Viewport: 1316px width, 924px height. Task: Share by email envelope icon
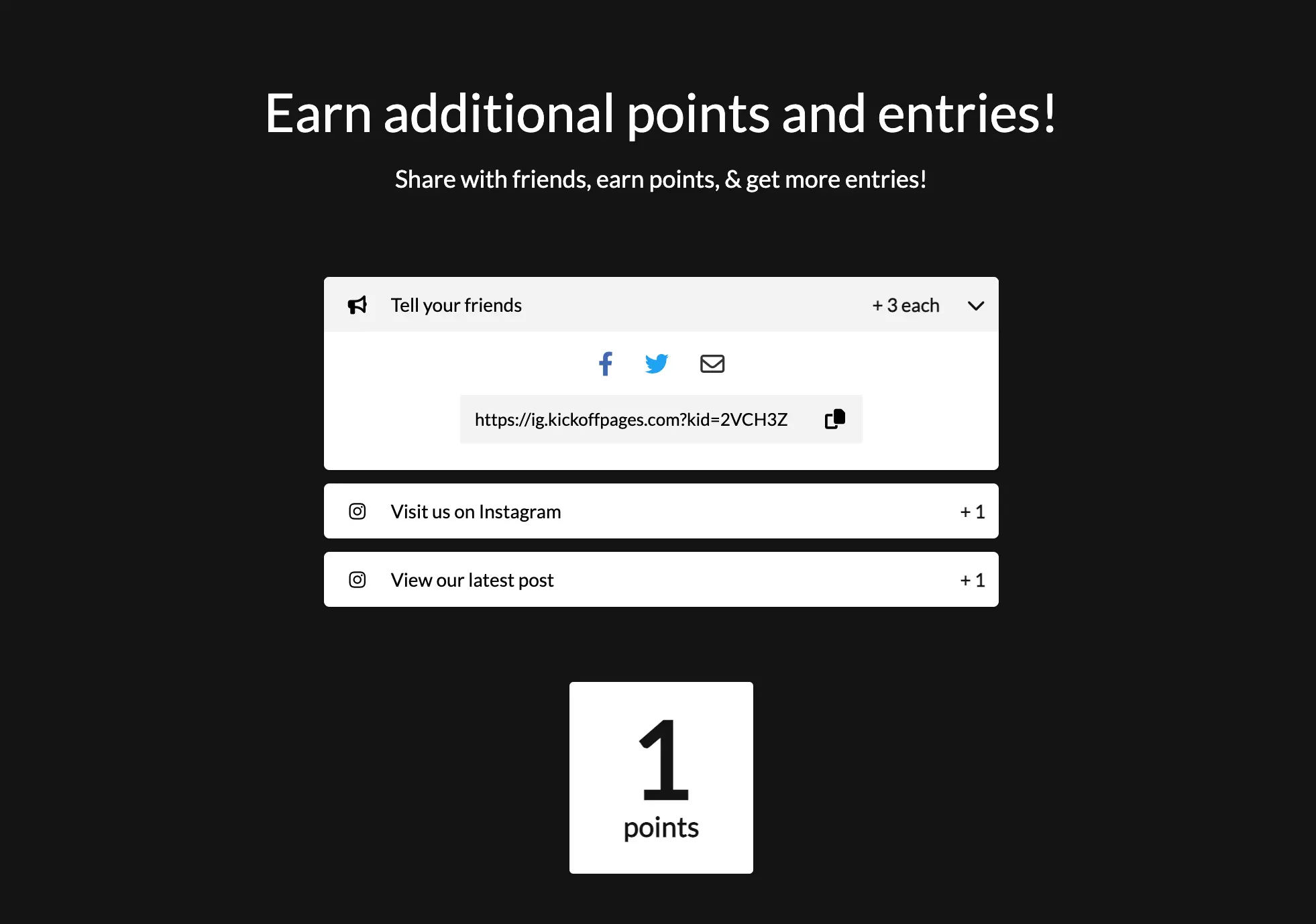pyautogui.click(x=712, y=363)
